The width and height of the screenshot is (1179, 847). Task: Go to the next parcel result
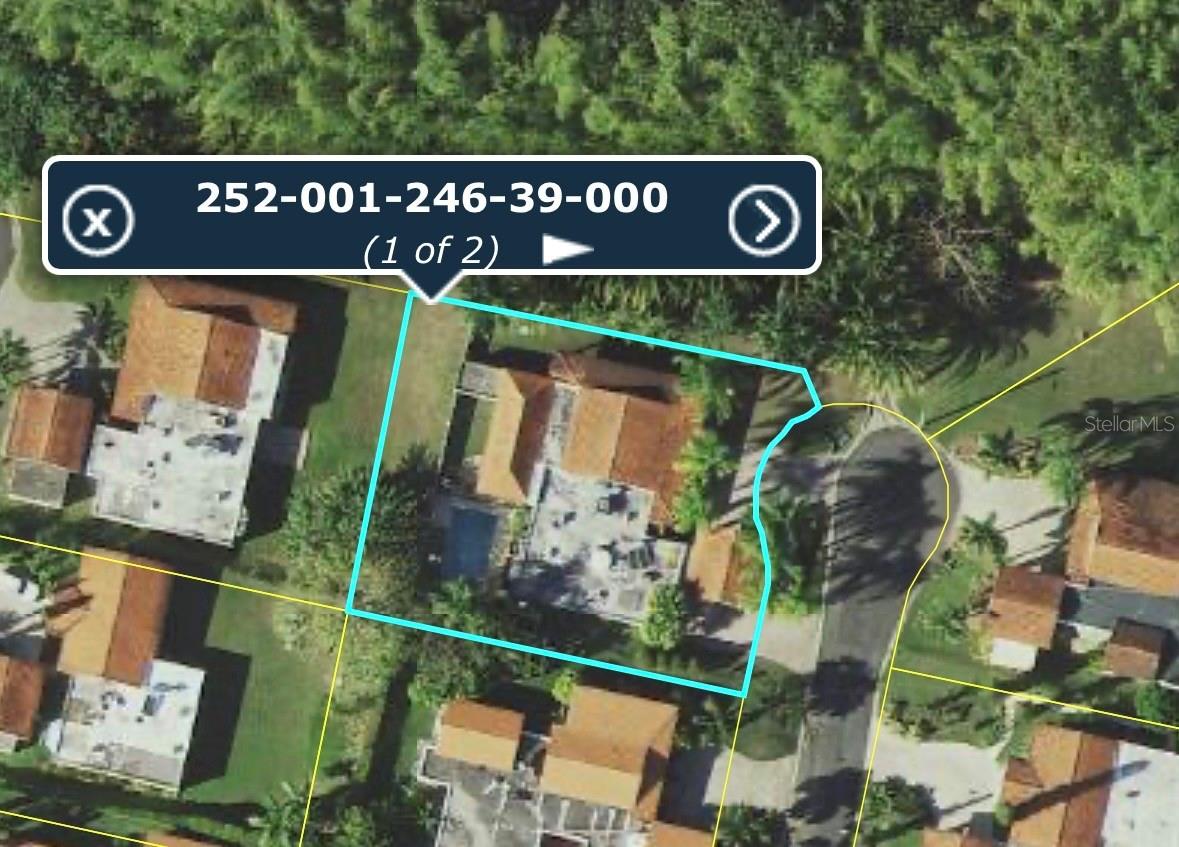coord(764,219)
